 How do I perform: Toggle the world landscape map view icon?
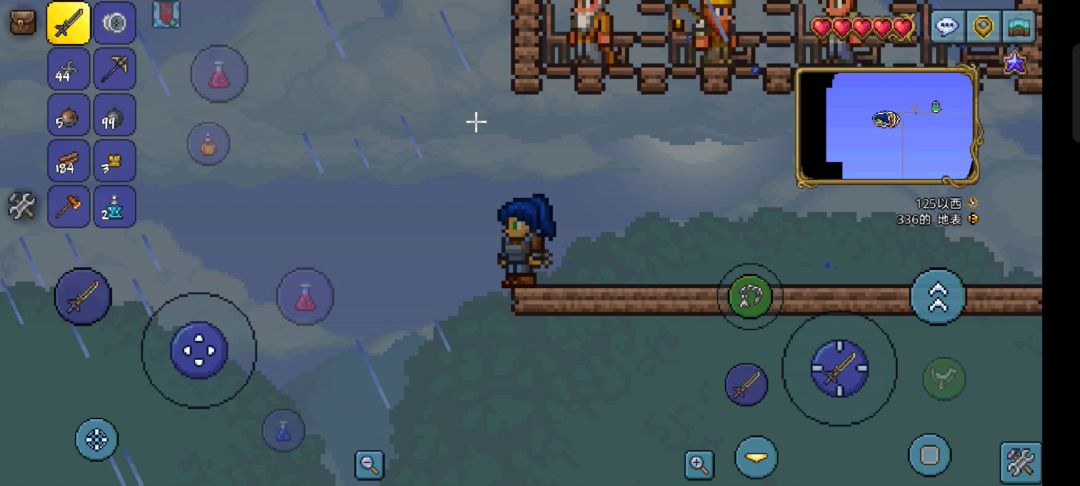[x=1019, y=26]
